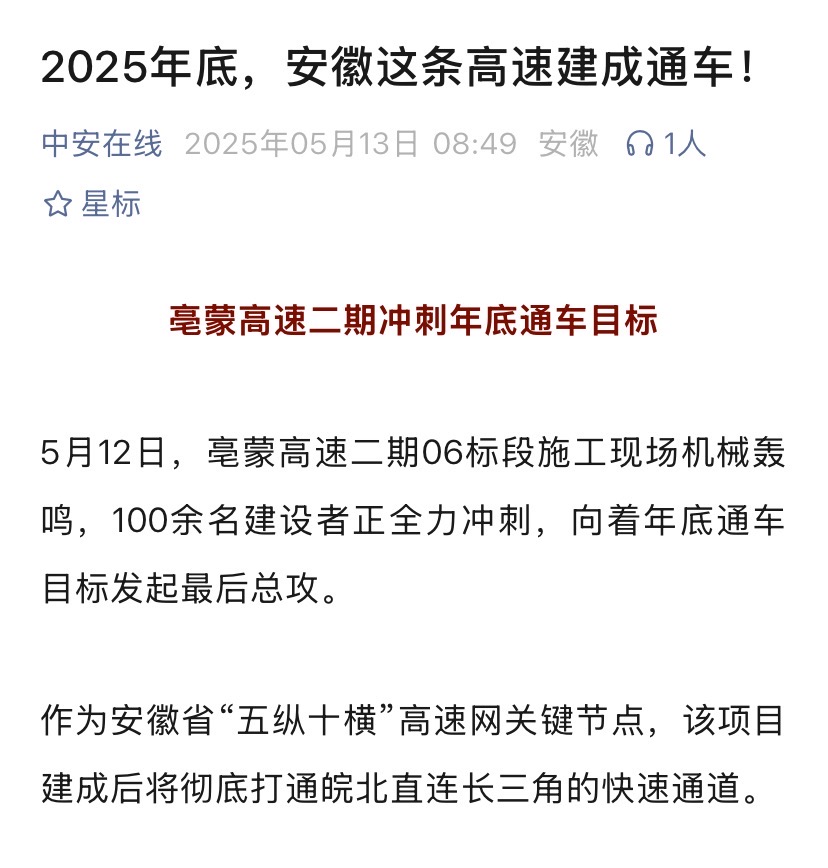828x868 pixels.
Task: Star this account with 星标
Action: click(92, 204)
